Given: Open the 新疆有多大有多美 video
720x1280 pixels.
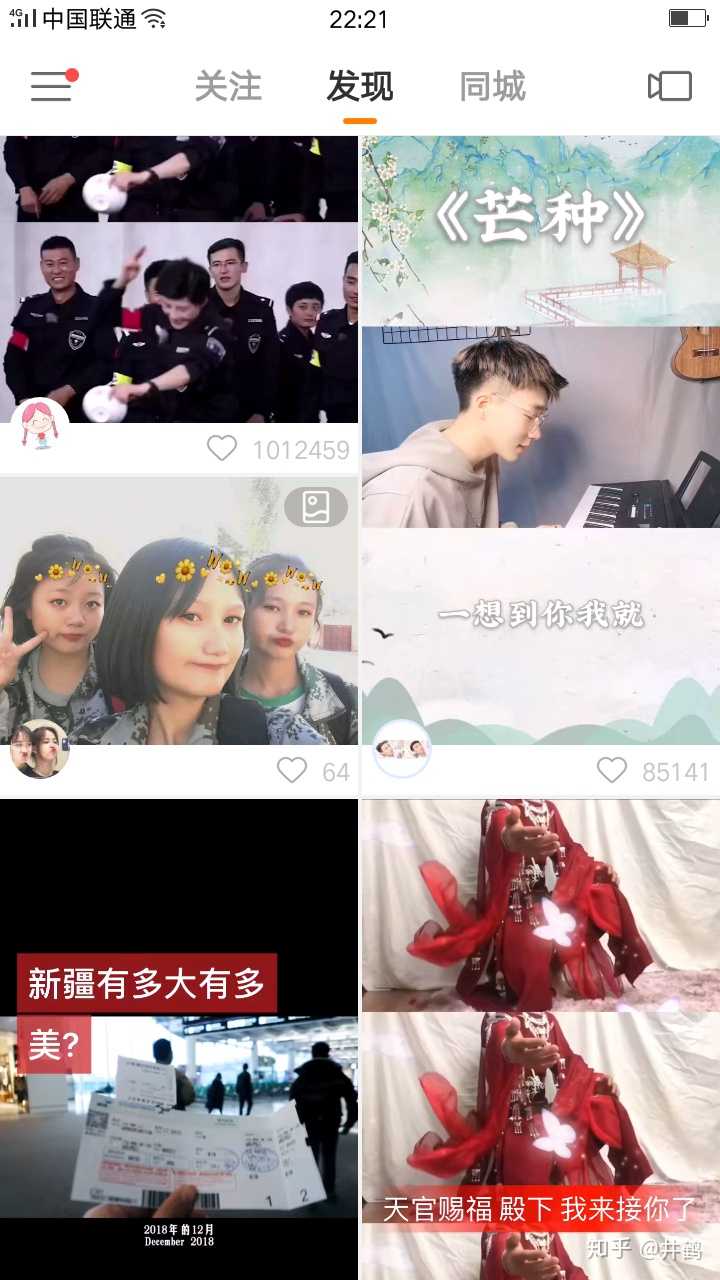Looking at the screenshot, I should click(180, 1040).
